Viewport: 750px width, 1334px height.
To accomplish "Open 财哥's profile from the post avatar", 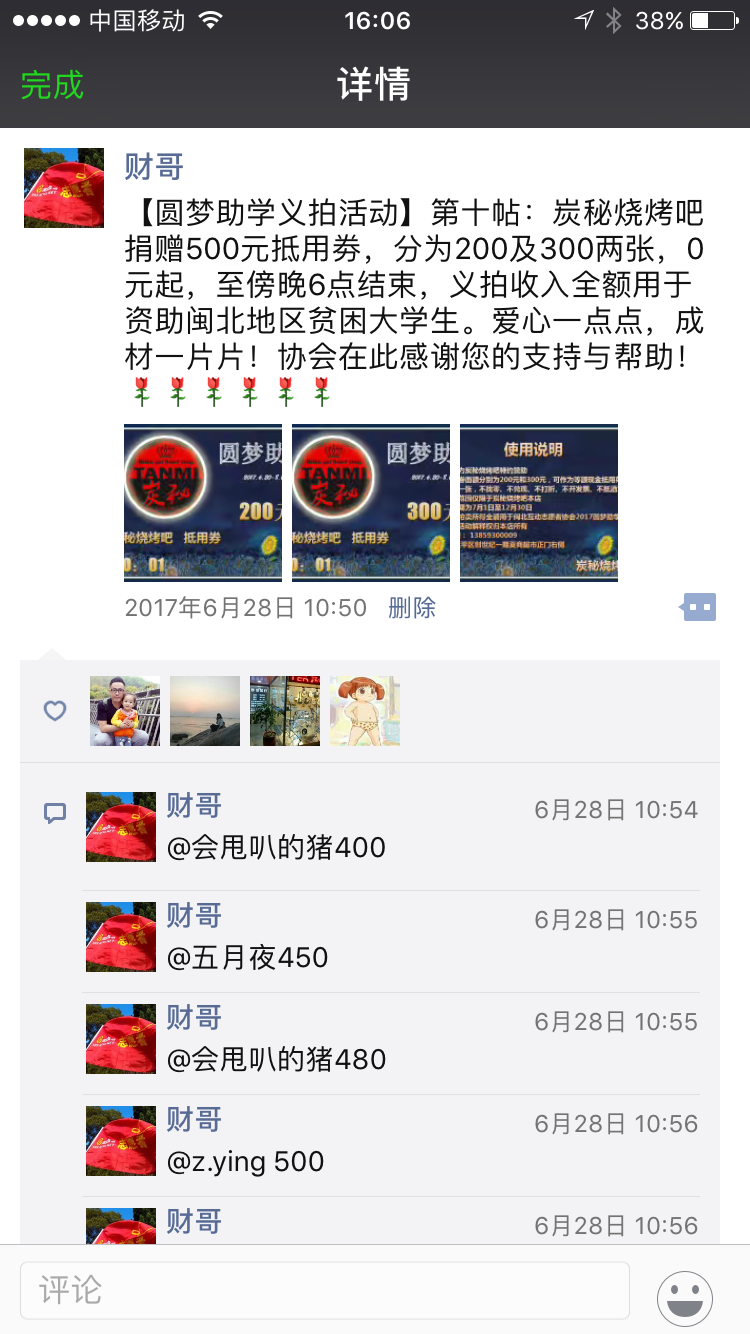I will pos(64,188).
